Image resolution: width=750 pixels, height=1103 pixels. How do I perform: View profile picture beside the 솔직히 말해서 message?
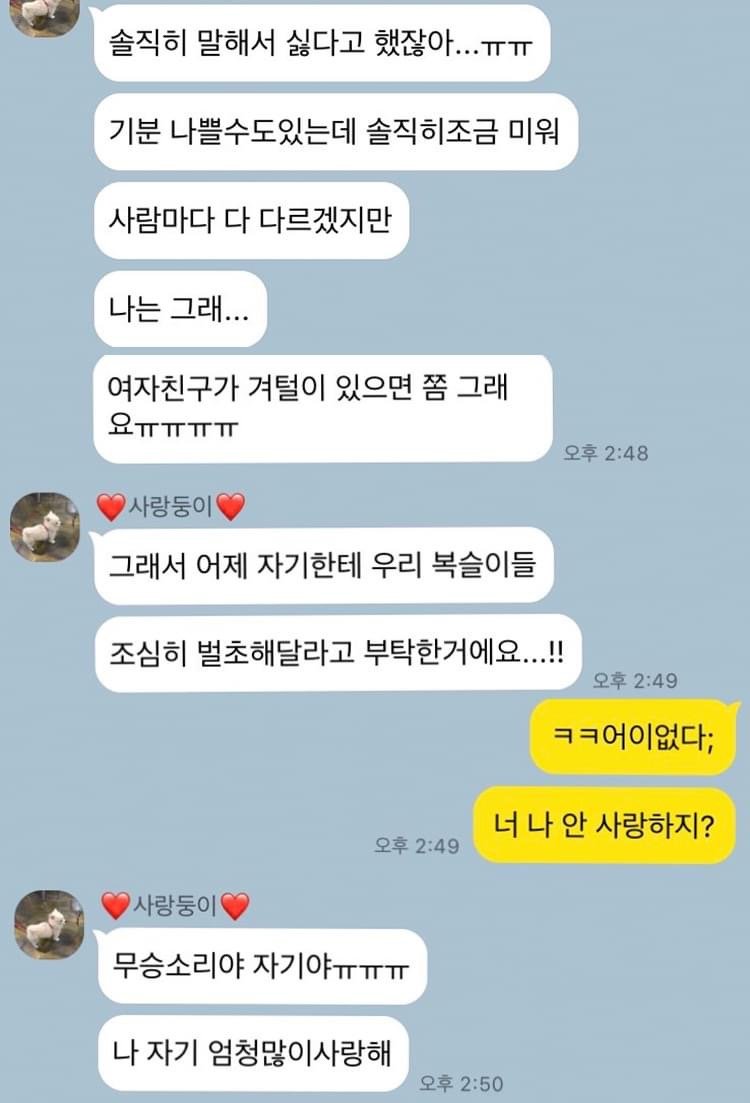click(45, 10)
